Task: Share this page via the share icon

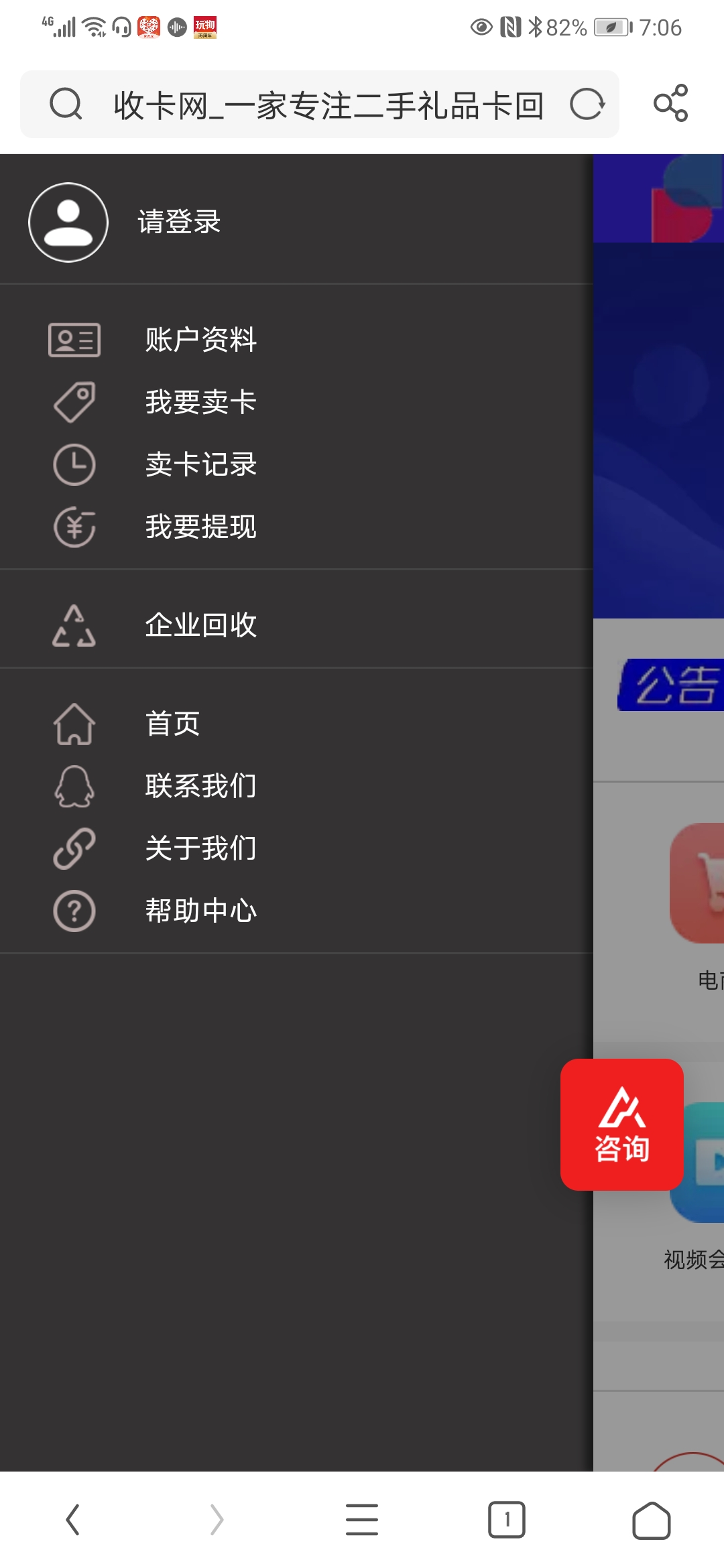Action: [670, 103]
